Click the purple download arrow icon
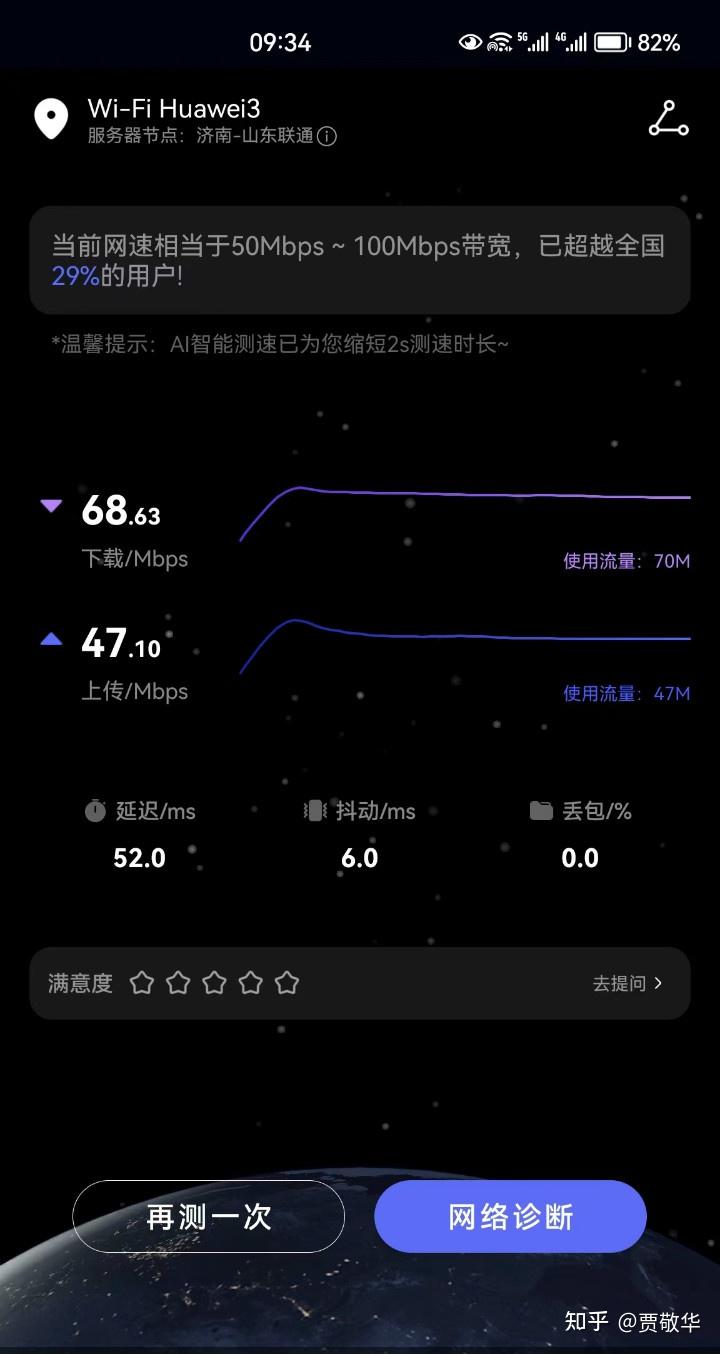 click(x=51, y=507)
